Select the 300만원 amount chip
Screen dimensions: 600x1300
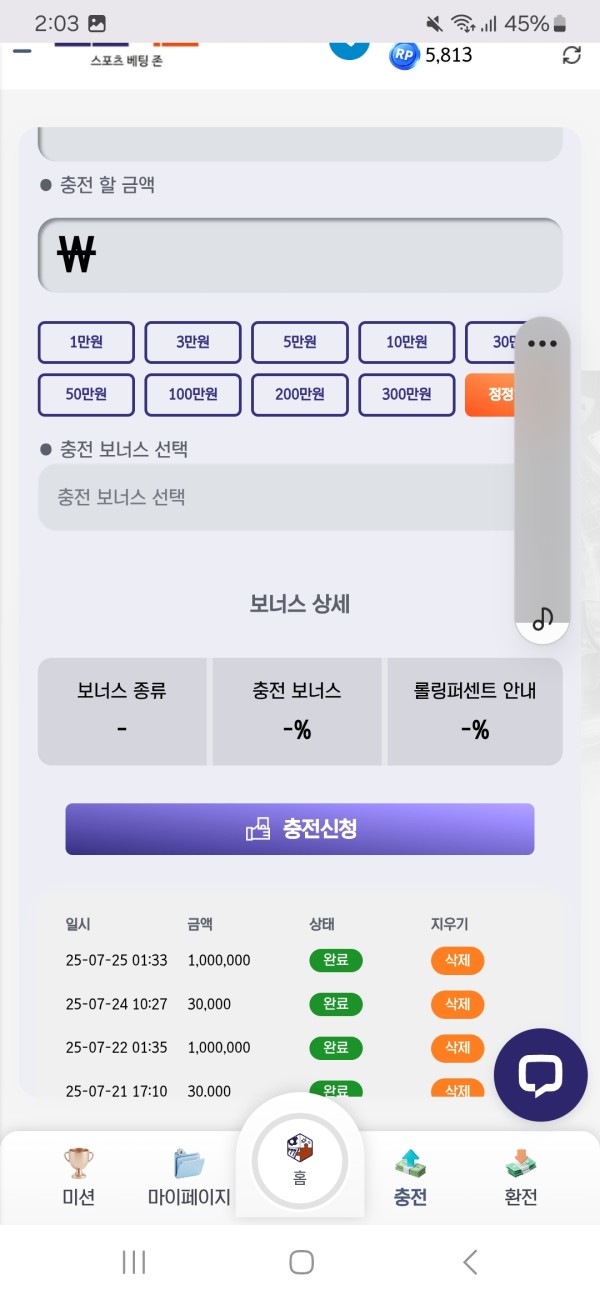coord(406,394)
